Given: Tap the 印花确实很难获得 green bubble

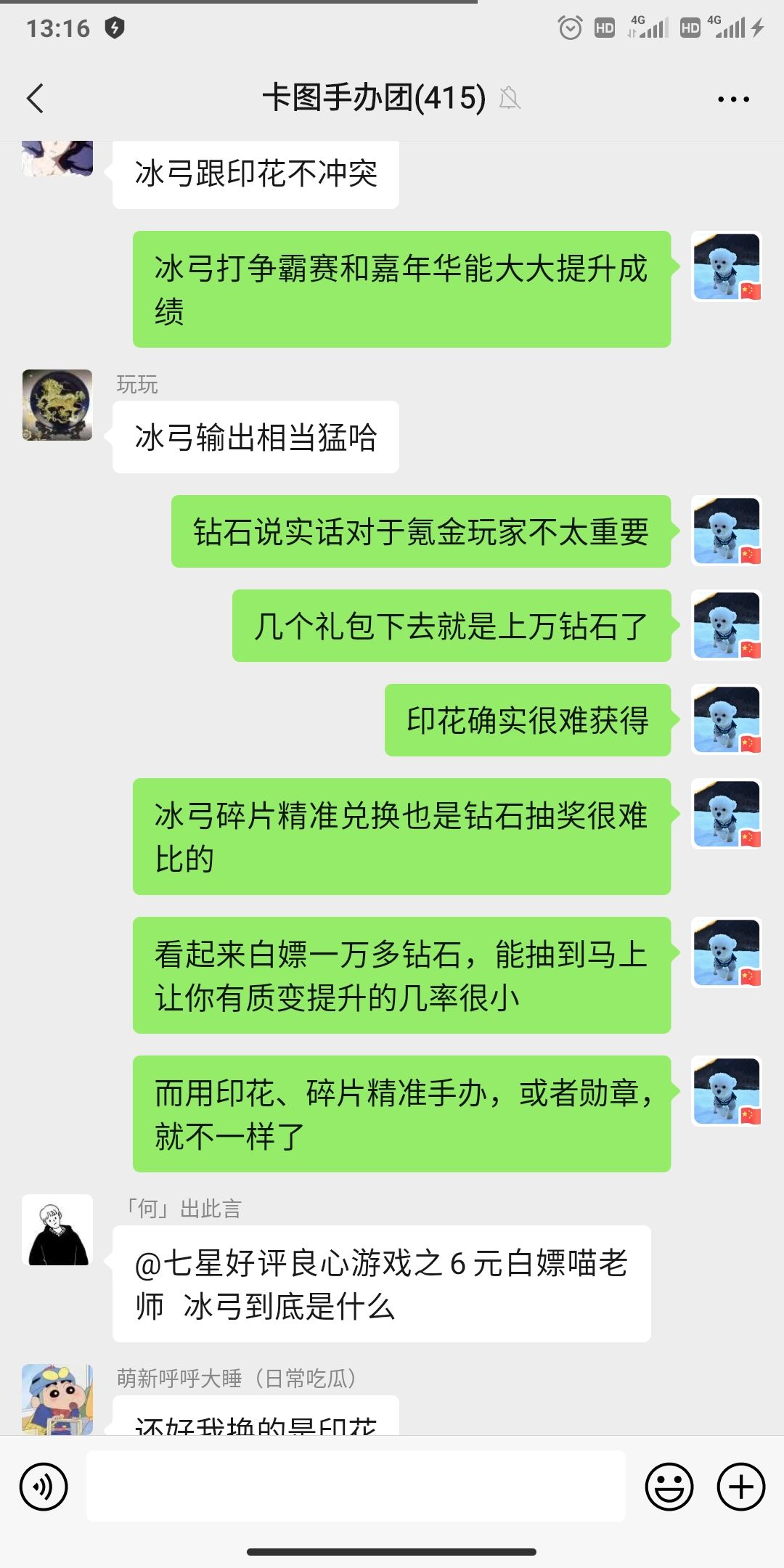Looking at the screenshot, I should (527, 721).
